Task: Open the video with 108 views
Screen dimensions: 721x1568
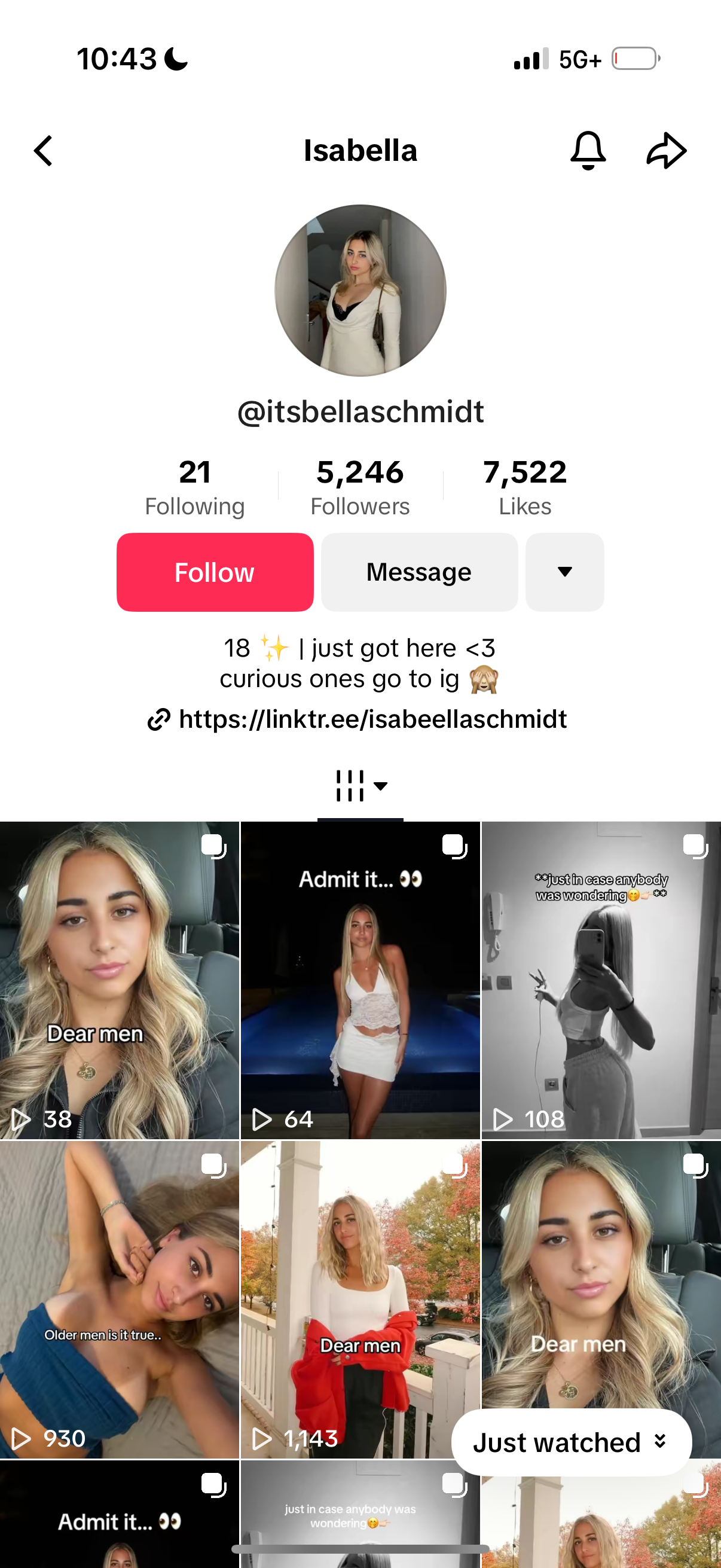Action: click(x=600, y=980)
